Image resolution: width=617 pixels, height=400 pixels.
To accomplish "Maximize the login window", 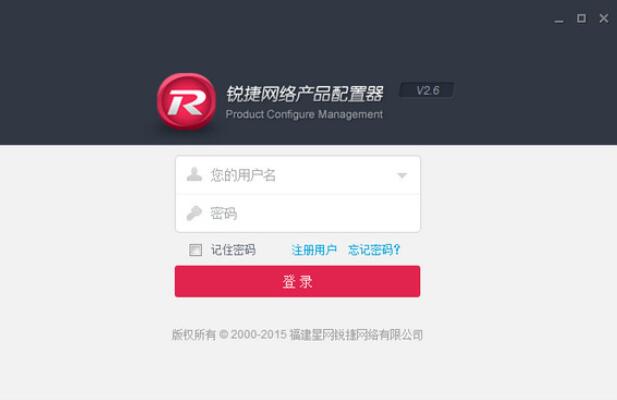I will (x=582, y=18).
